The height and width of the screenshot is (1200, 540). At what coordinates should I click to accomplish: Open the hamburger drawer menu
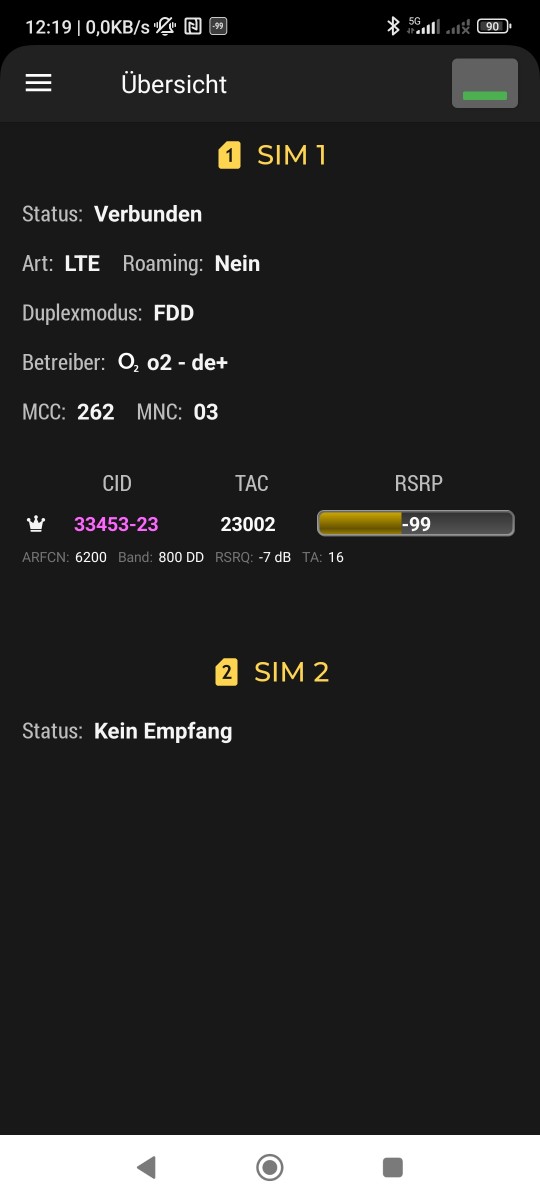(38, 83)
